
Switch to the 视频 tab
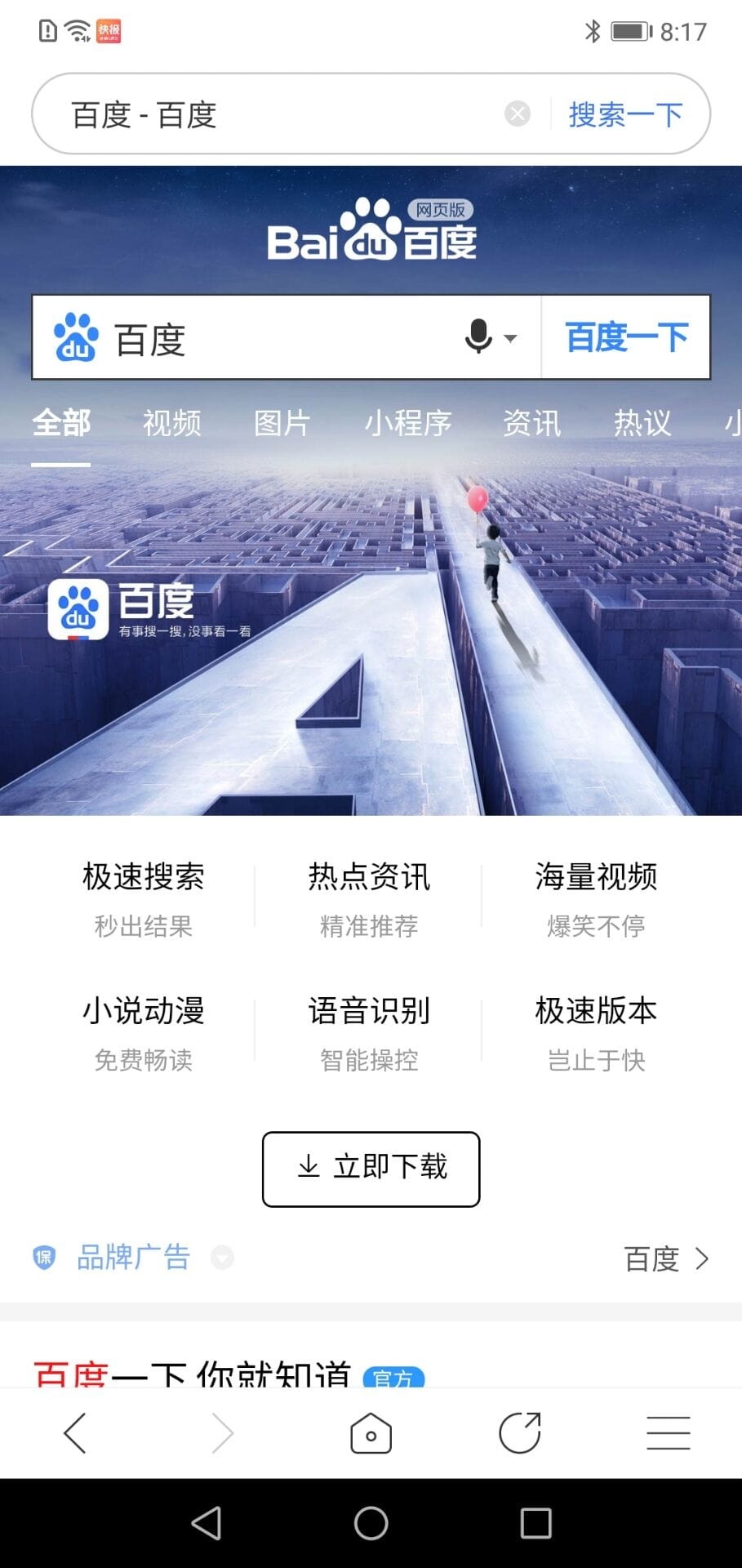(171, 423)
